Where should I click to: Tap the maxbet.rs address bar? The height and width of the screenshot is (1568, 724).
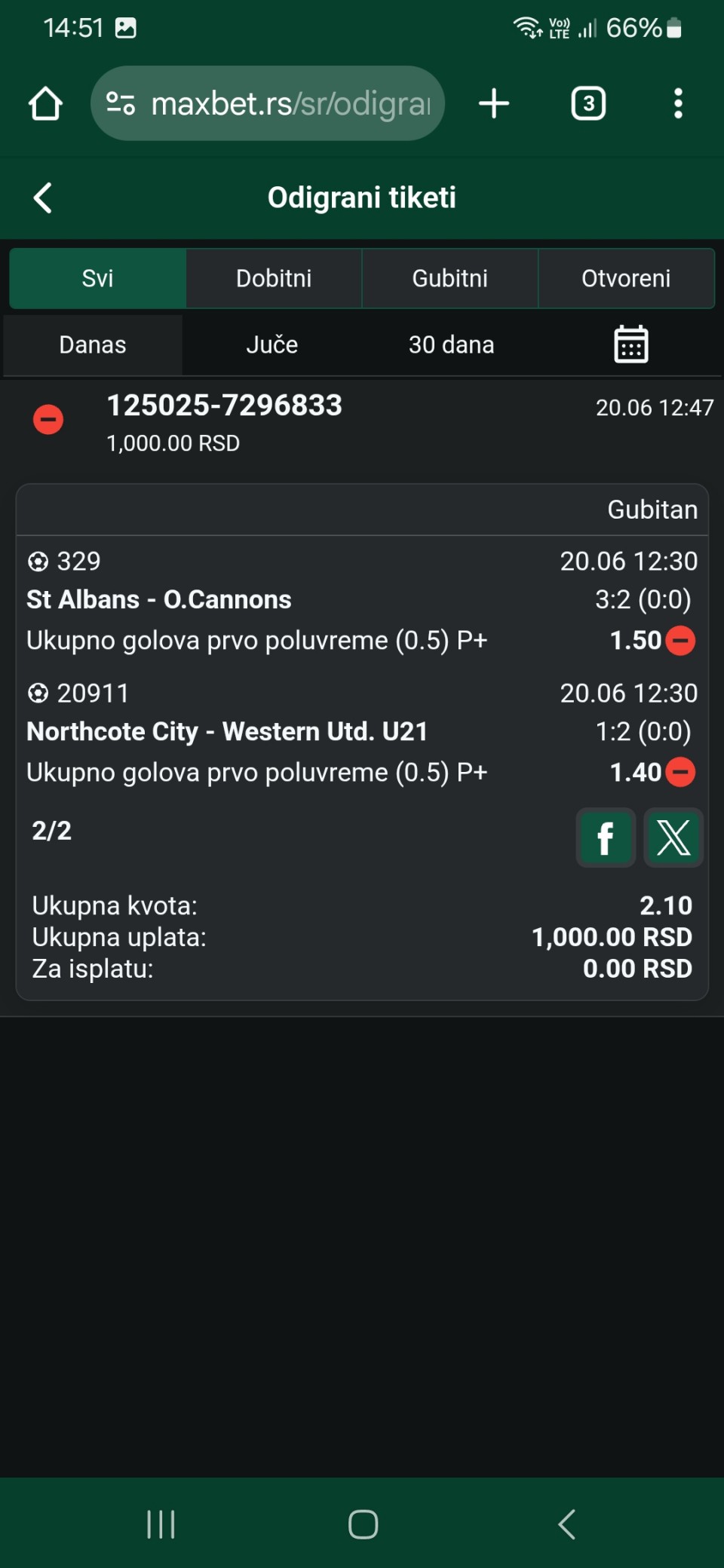[x=268, y=103]
